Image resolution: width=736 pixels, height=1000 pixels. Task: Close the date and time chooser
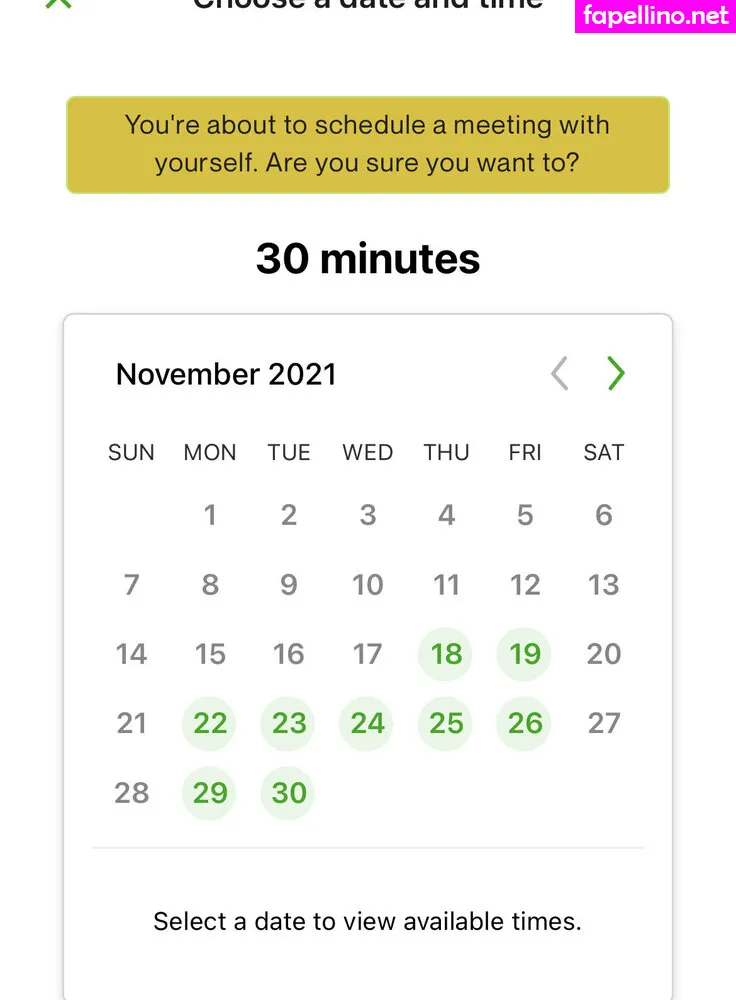[59, 4]
